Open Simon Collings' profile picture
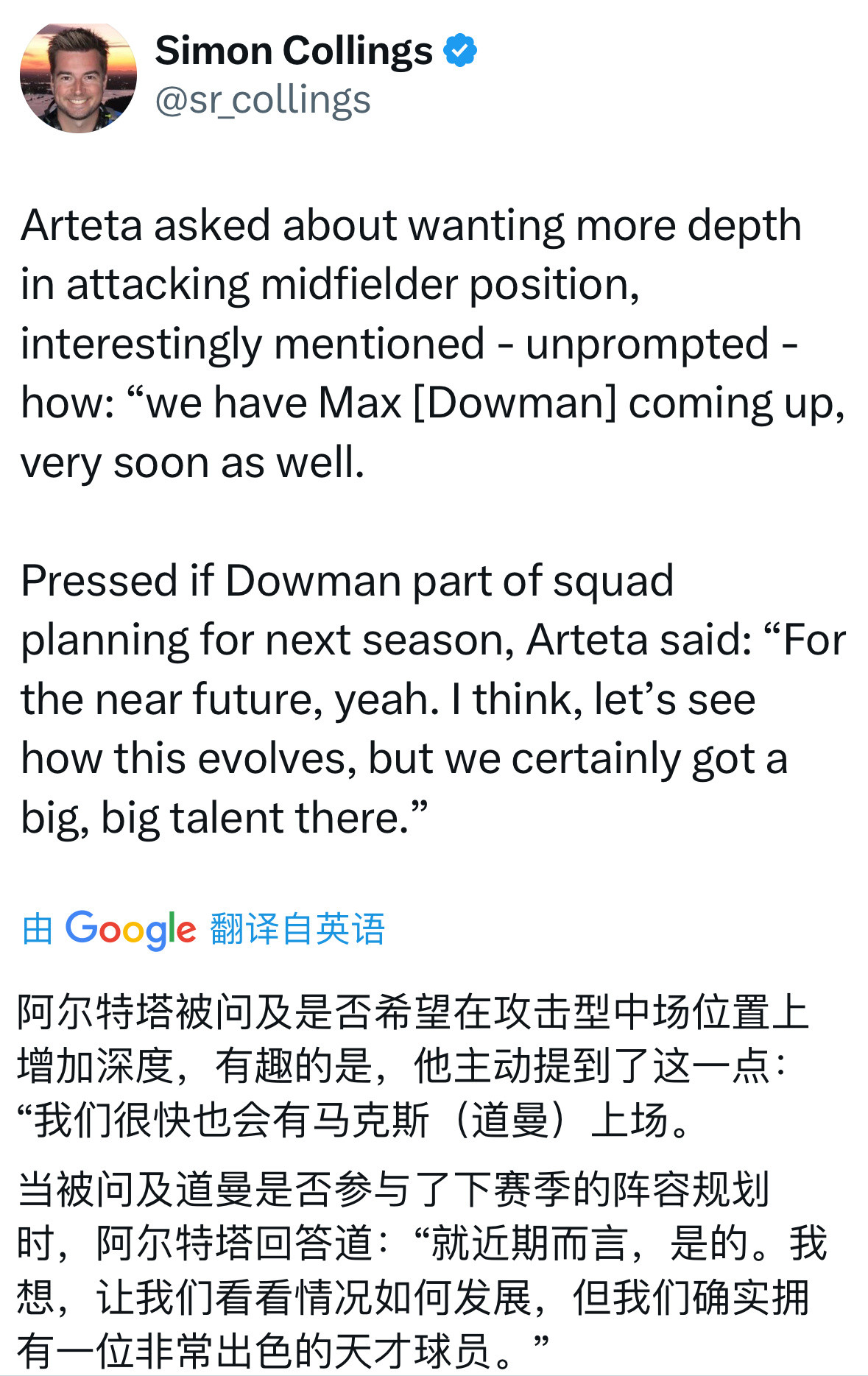Screen dimensions: 868x1376 78,77
